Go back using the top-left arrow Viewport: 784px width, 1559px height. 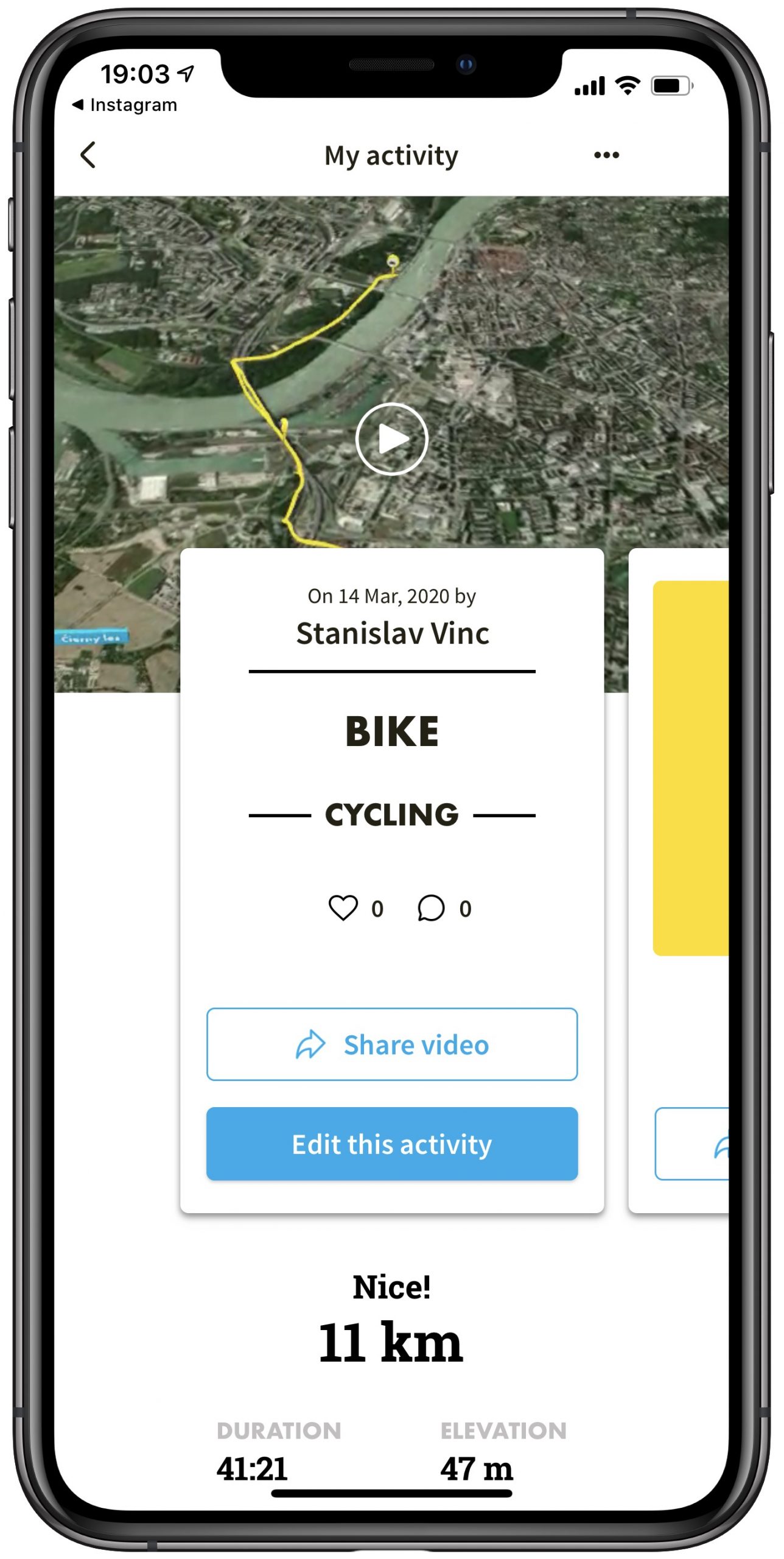(x=88, y=155)
